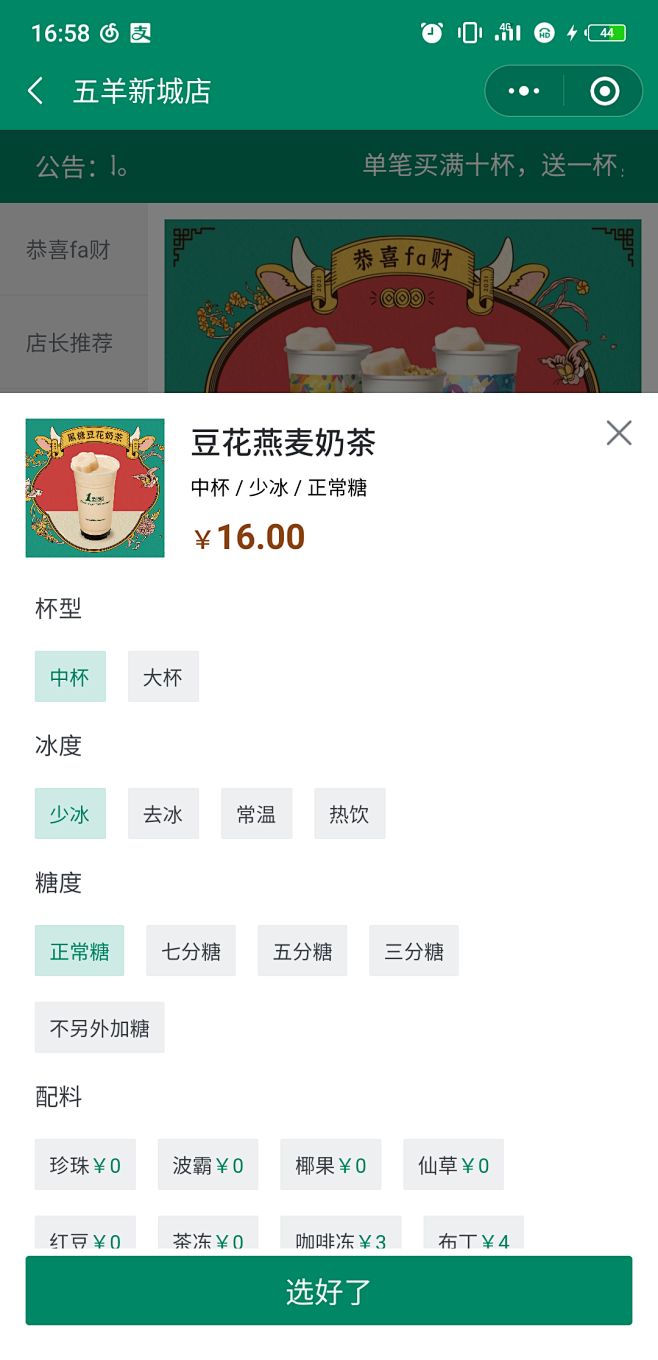This screenshot has width=658, height=1360.
Task: Close the 豆花燕麦奶茶 options sheet
Action: point(619,433)
